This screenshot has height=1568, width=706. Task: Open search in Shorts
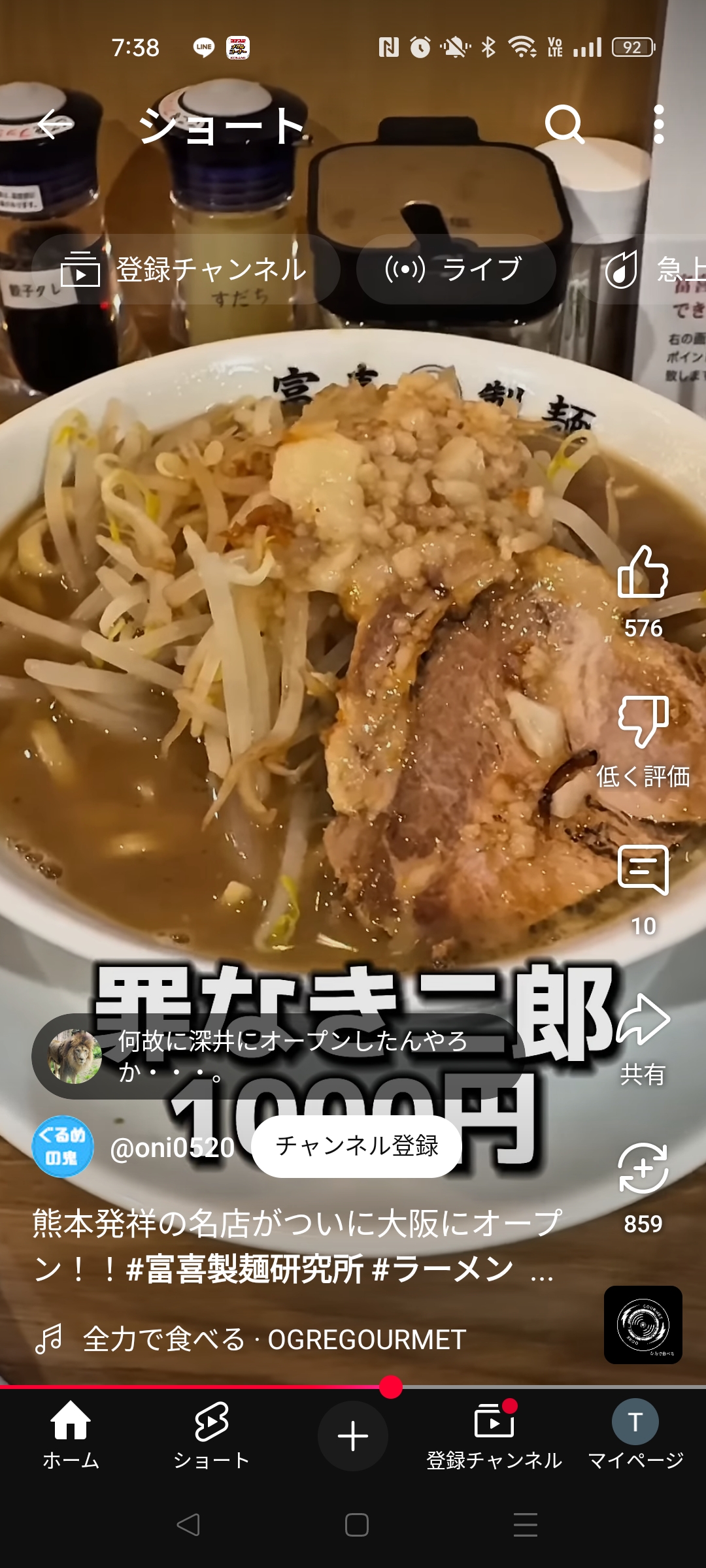point(564,124)
